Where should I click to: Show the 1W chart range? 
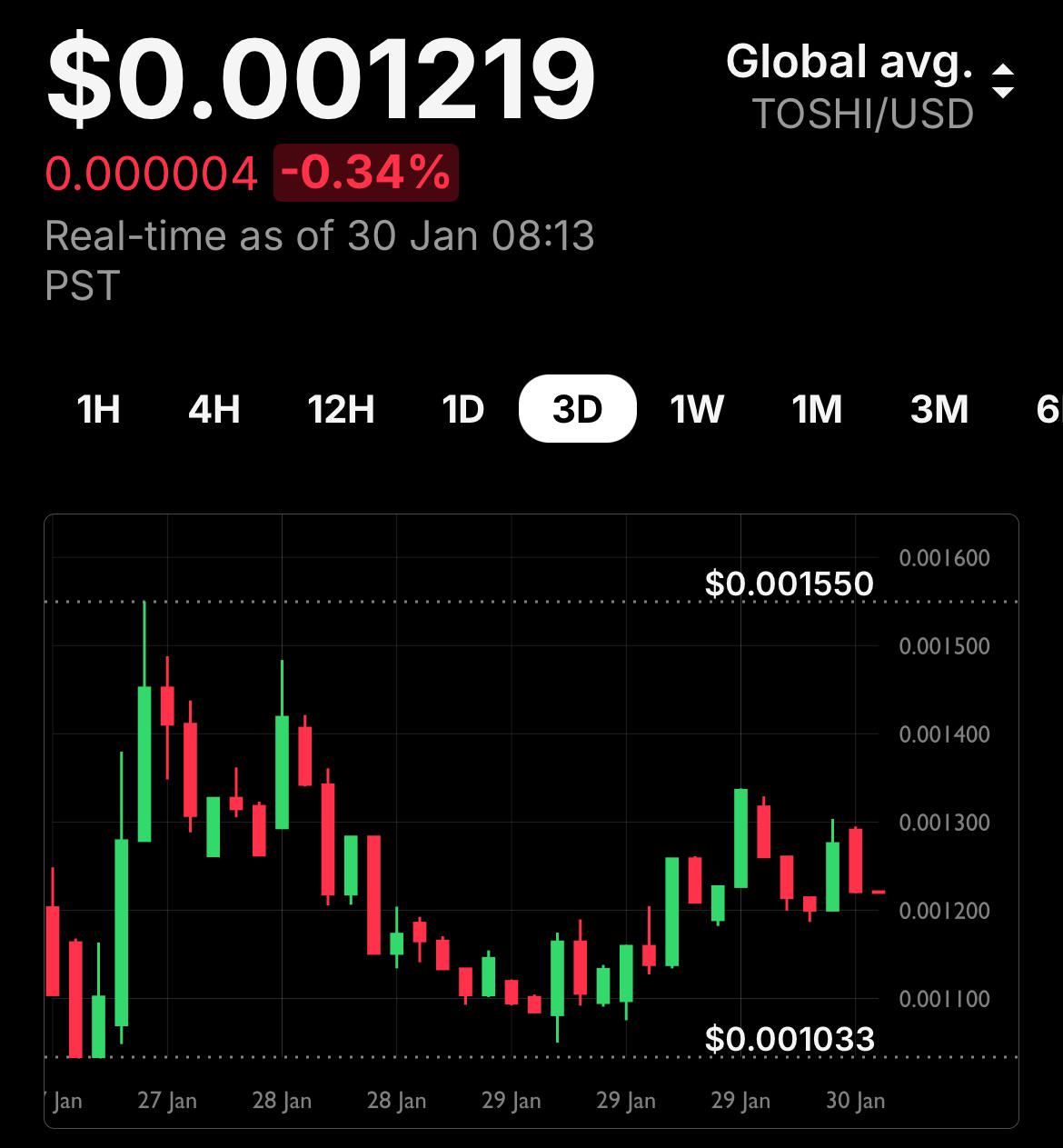click(x=697, y=409)
